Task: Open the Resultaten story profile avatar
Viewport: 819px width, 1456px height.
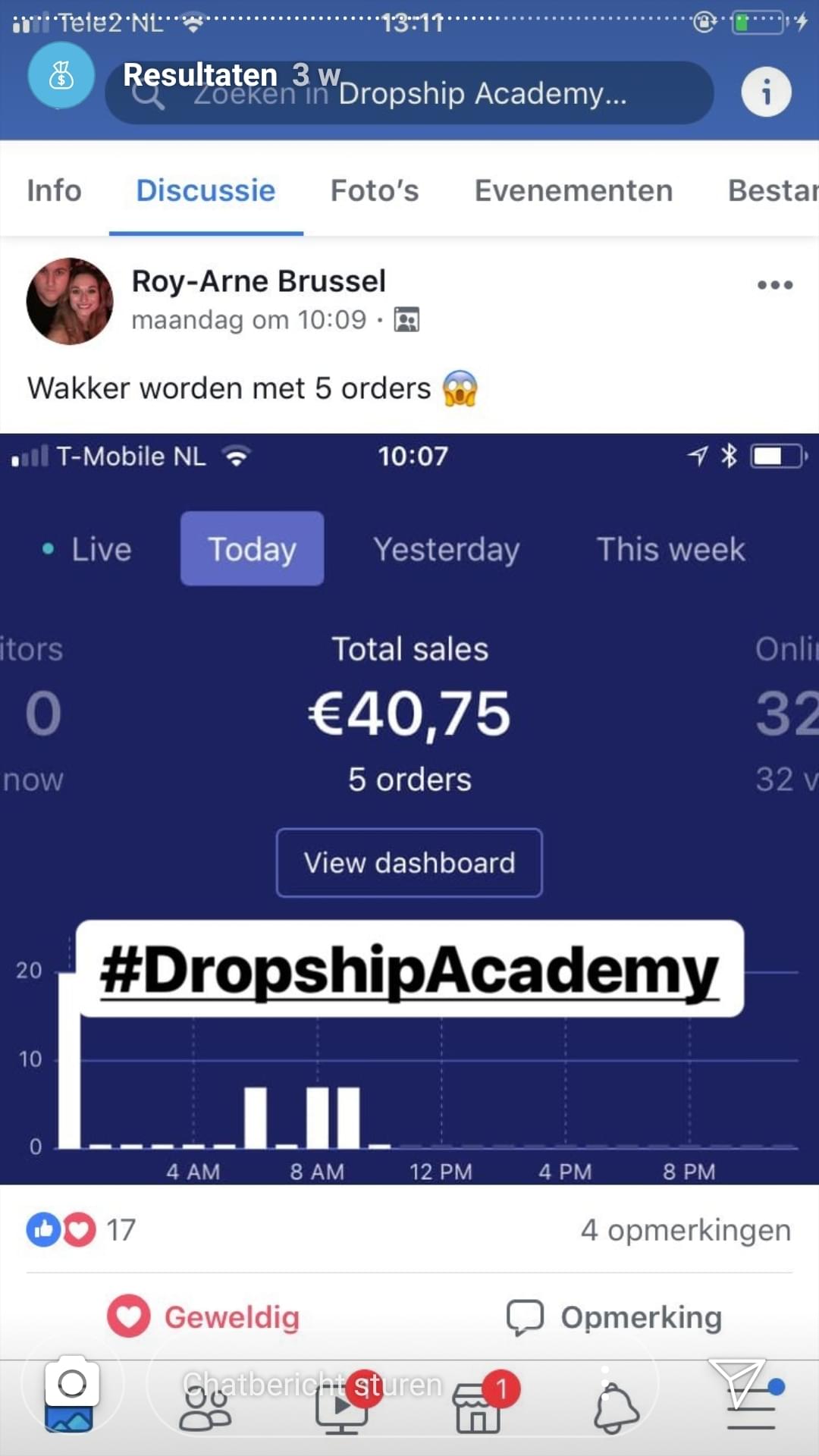Action: click(61, 76)
